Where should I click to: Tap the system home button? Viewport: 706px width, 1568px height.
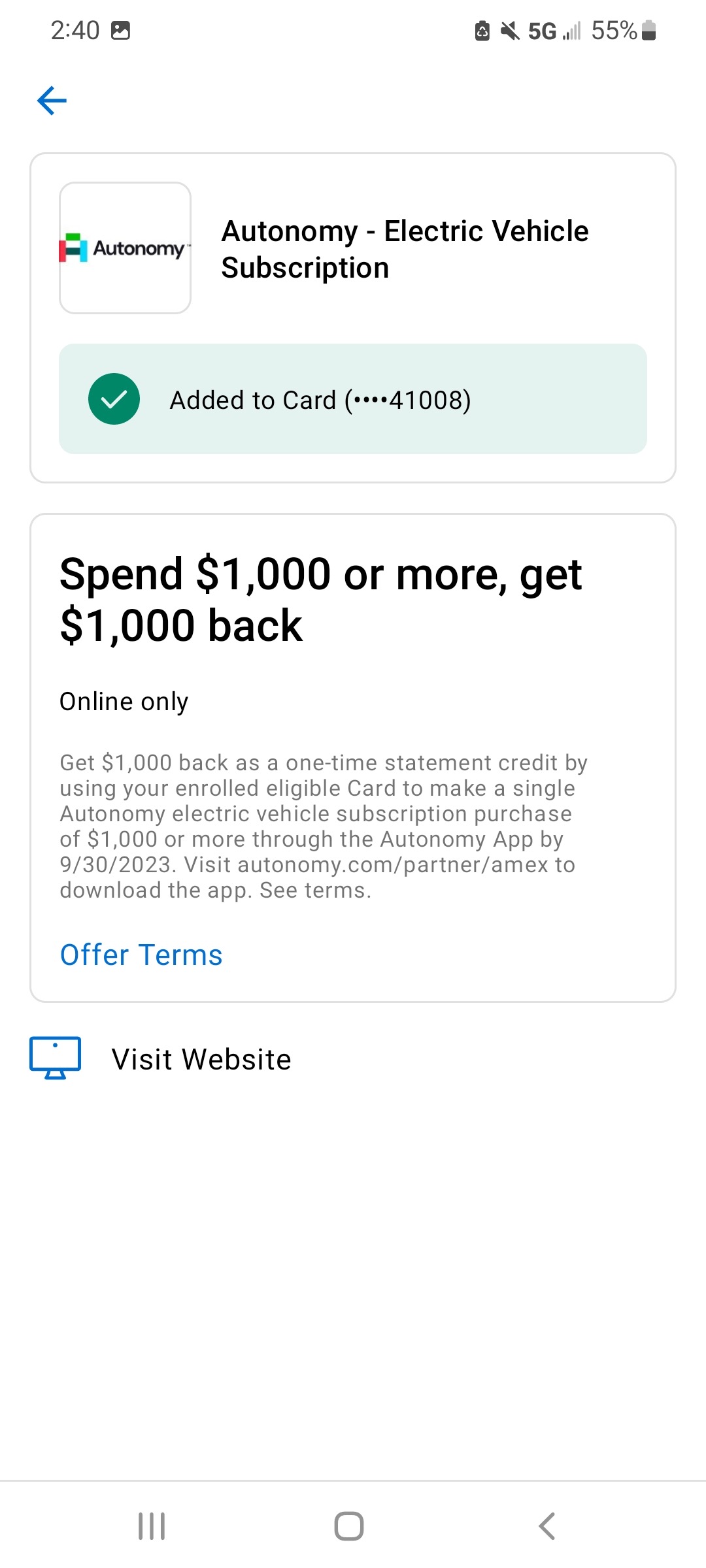pyautogui.click(x=349, y=1526)
